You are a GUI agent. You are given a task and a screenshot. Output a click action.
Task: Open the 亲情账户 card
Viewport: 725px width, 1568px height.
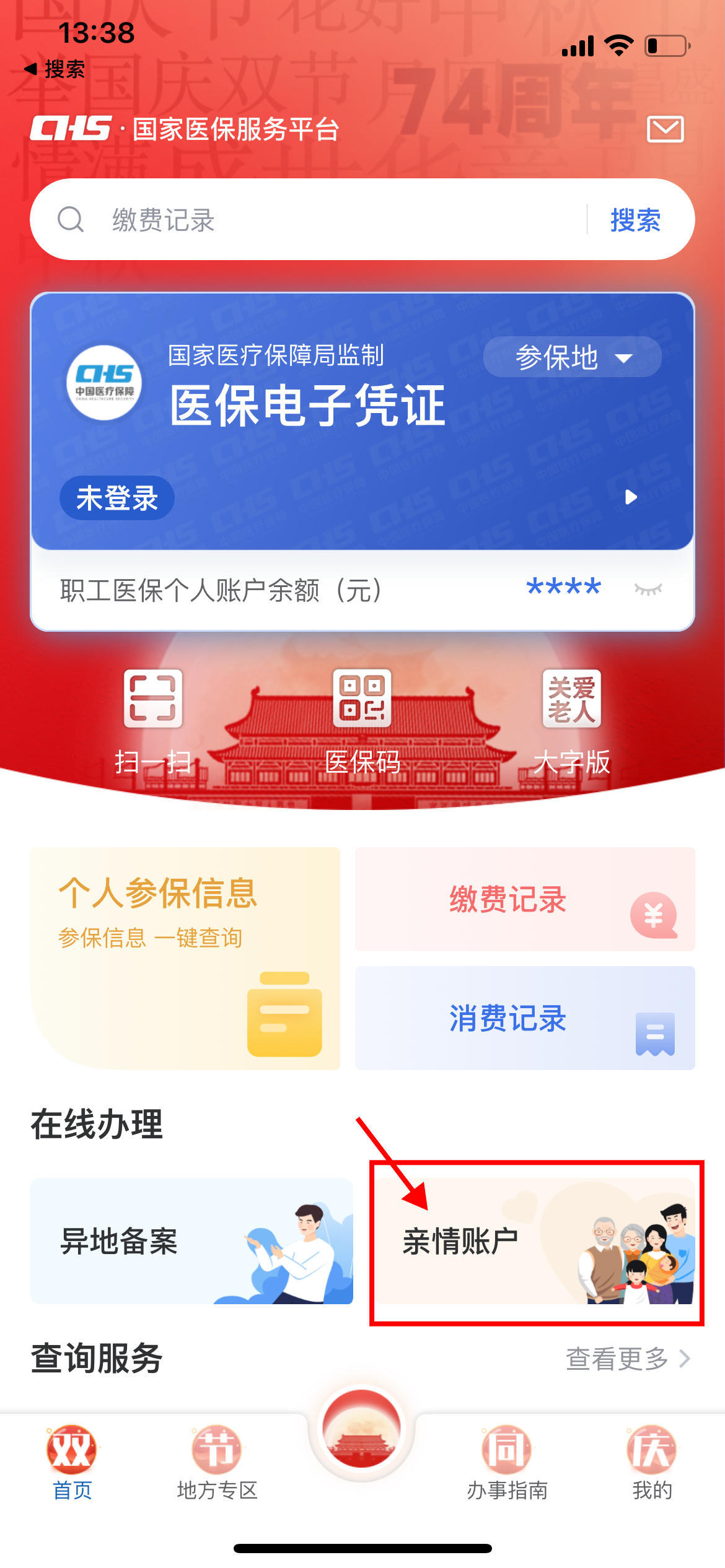coord(537,1241)
